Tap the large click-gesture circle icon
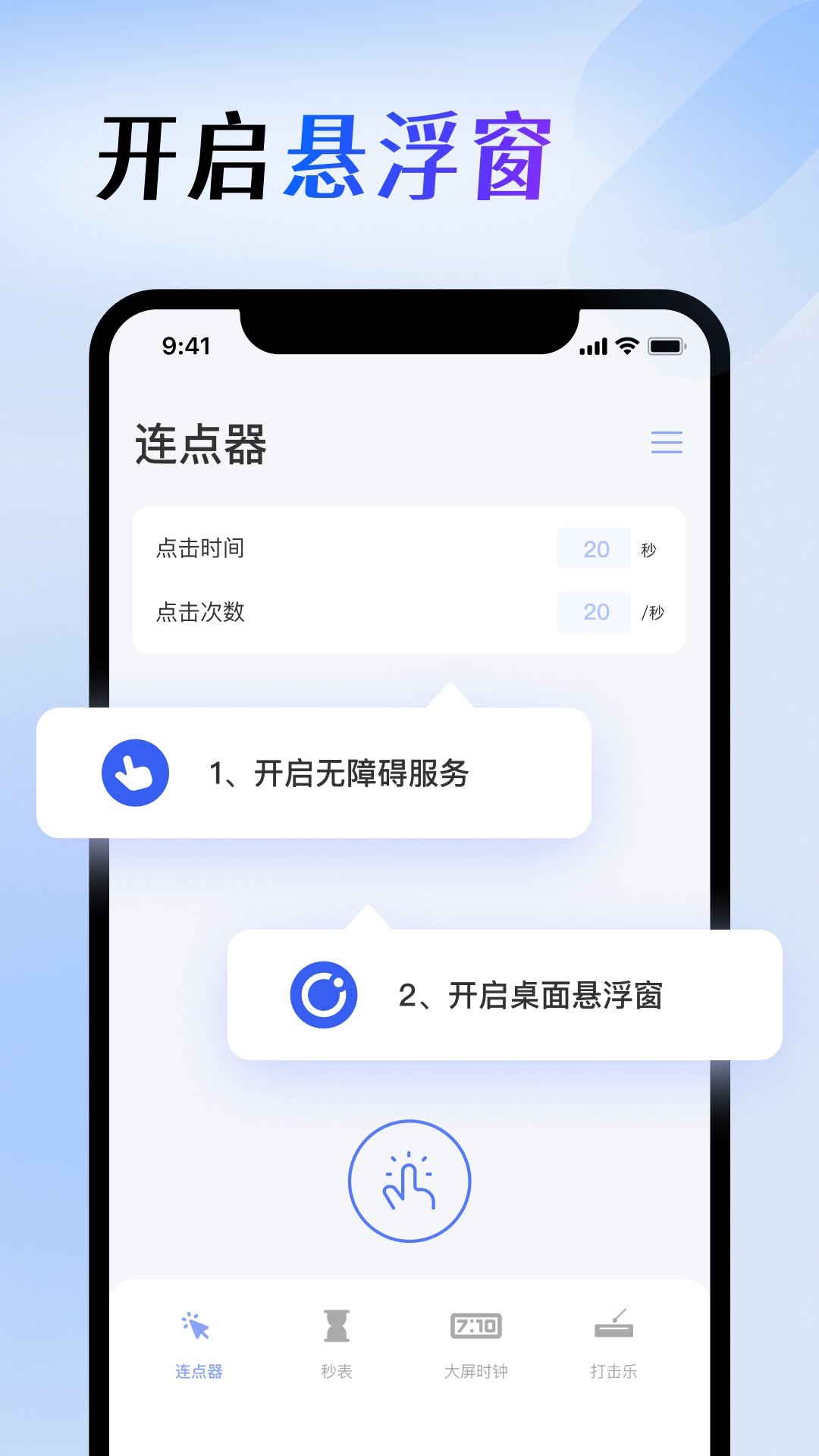The height and width of the screenshot is (1456, 819). 409,1181
